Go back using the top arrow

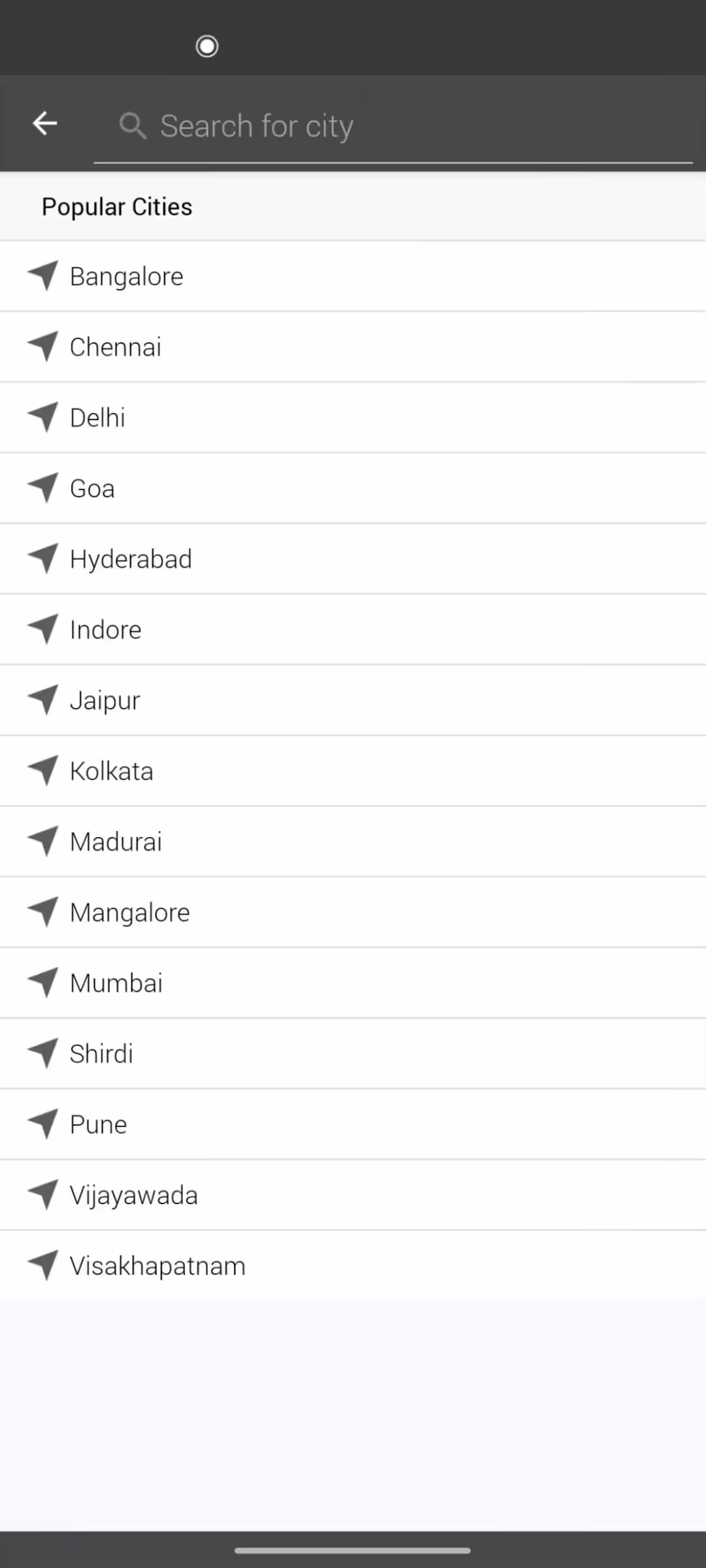44,123
